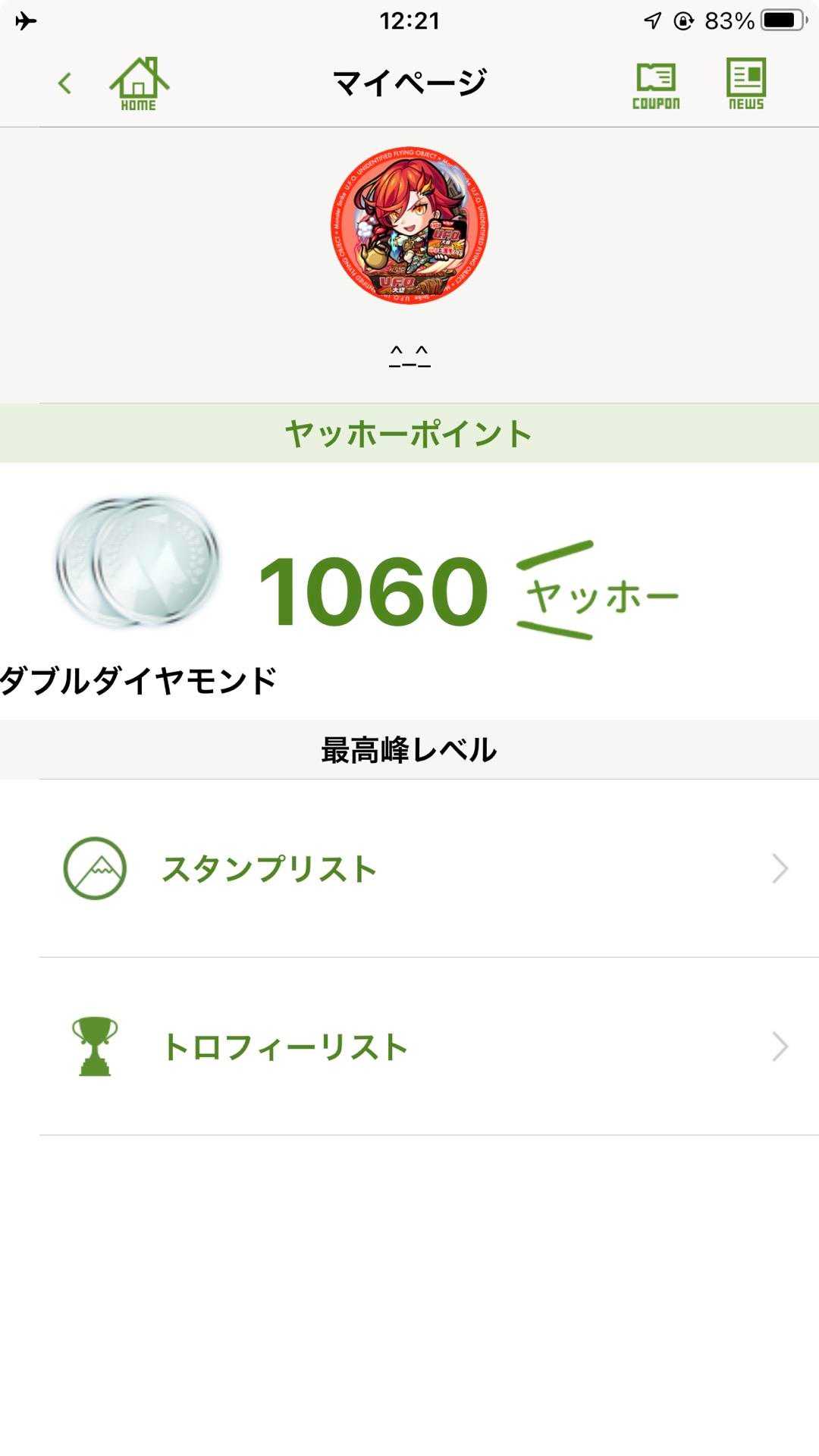Open トロフィーリスト
Image resolution: width=819 pixels, height=1456 pixels.
click(425, 1046)
